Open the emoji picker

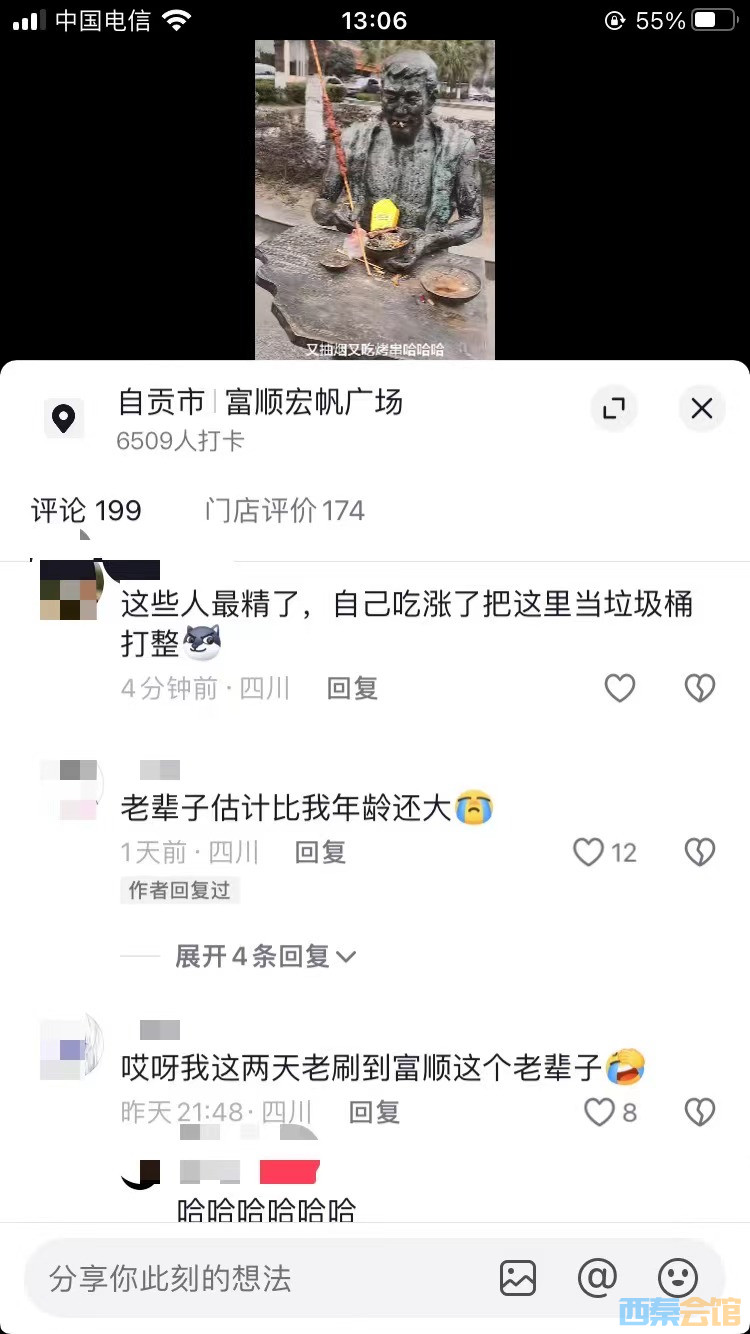(x=677, y=1278)
